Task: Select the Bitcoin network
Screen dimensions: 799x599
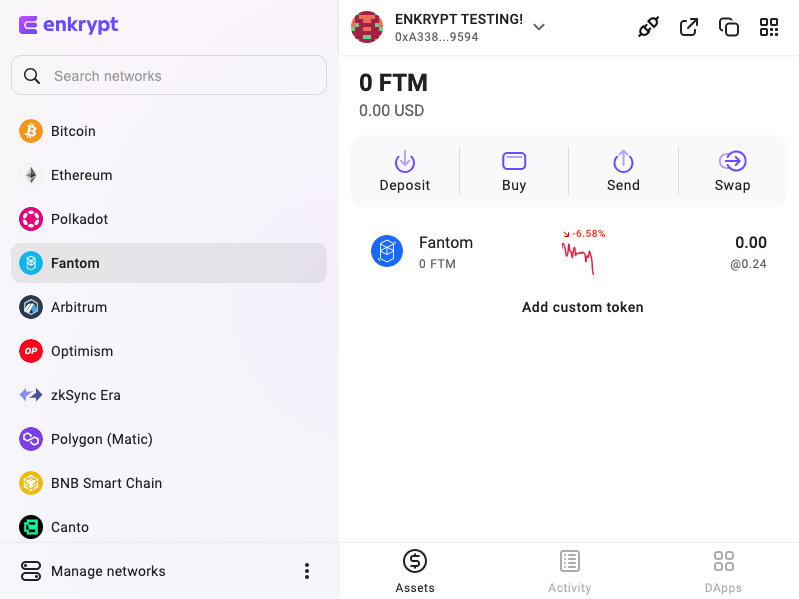Action: 73,131
